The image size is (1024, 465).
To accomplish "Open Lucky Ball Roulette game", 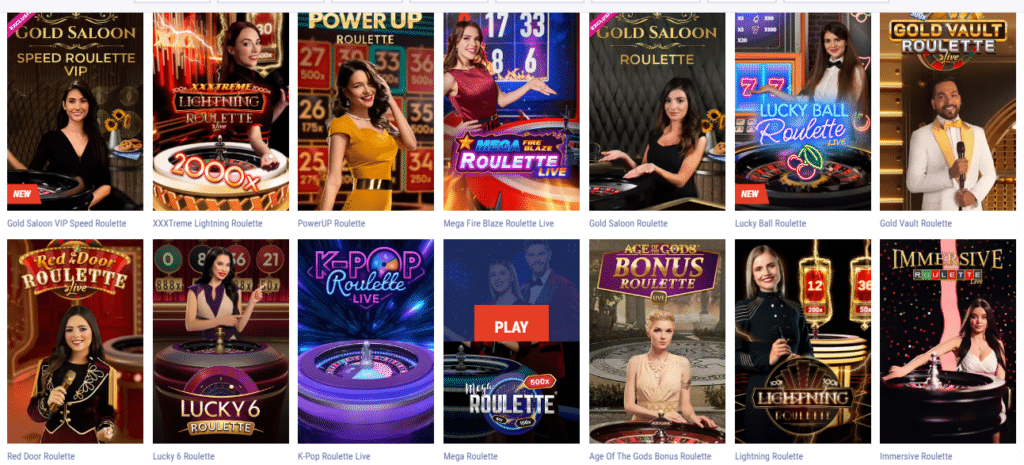I will (x=802, y=112).
